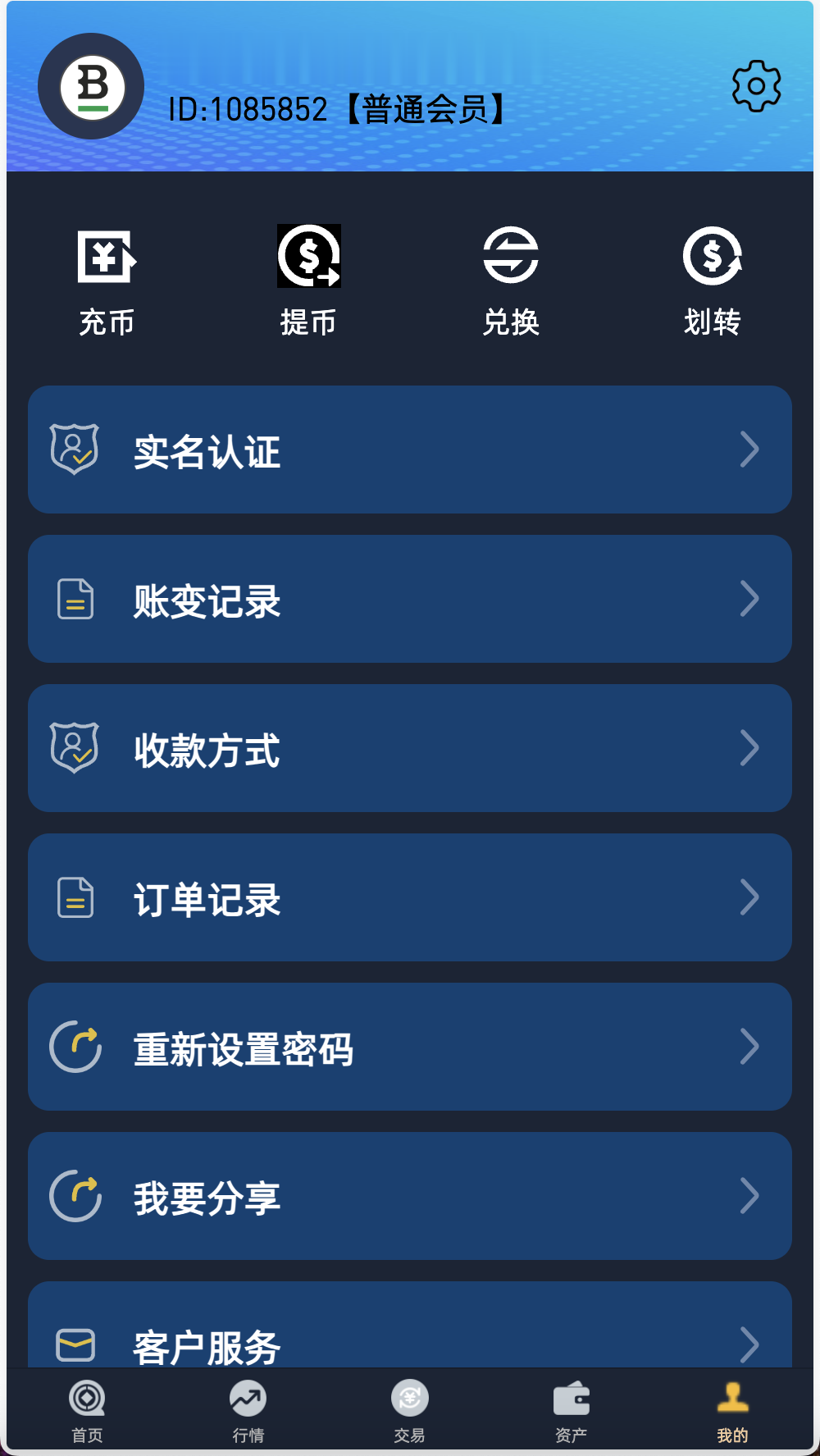The image size is (820, 1456).
Task: Click the 重新设置密码 refresh icon
Action: tap(75, 1046)
